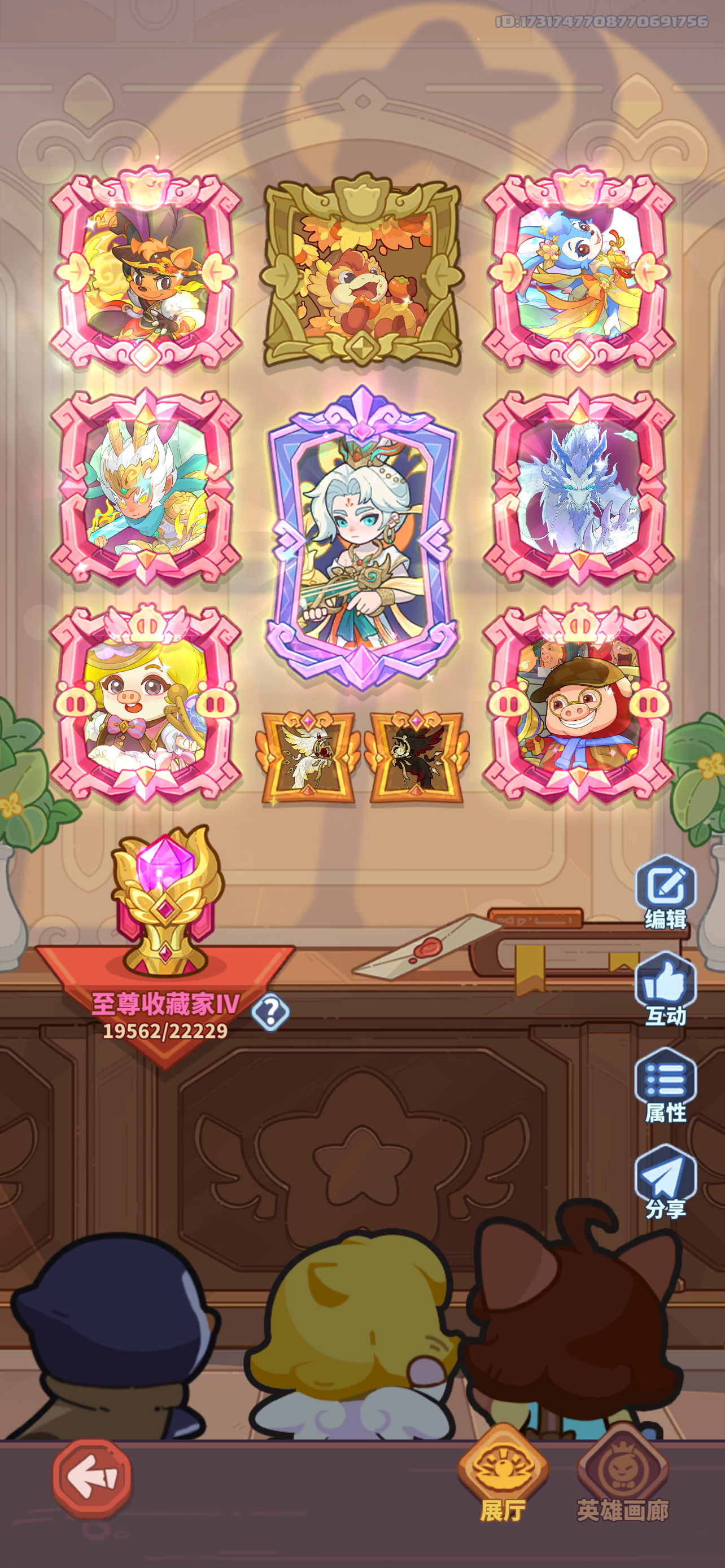Open the blue rabbit character portrait

[x=578, y=269]
